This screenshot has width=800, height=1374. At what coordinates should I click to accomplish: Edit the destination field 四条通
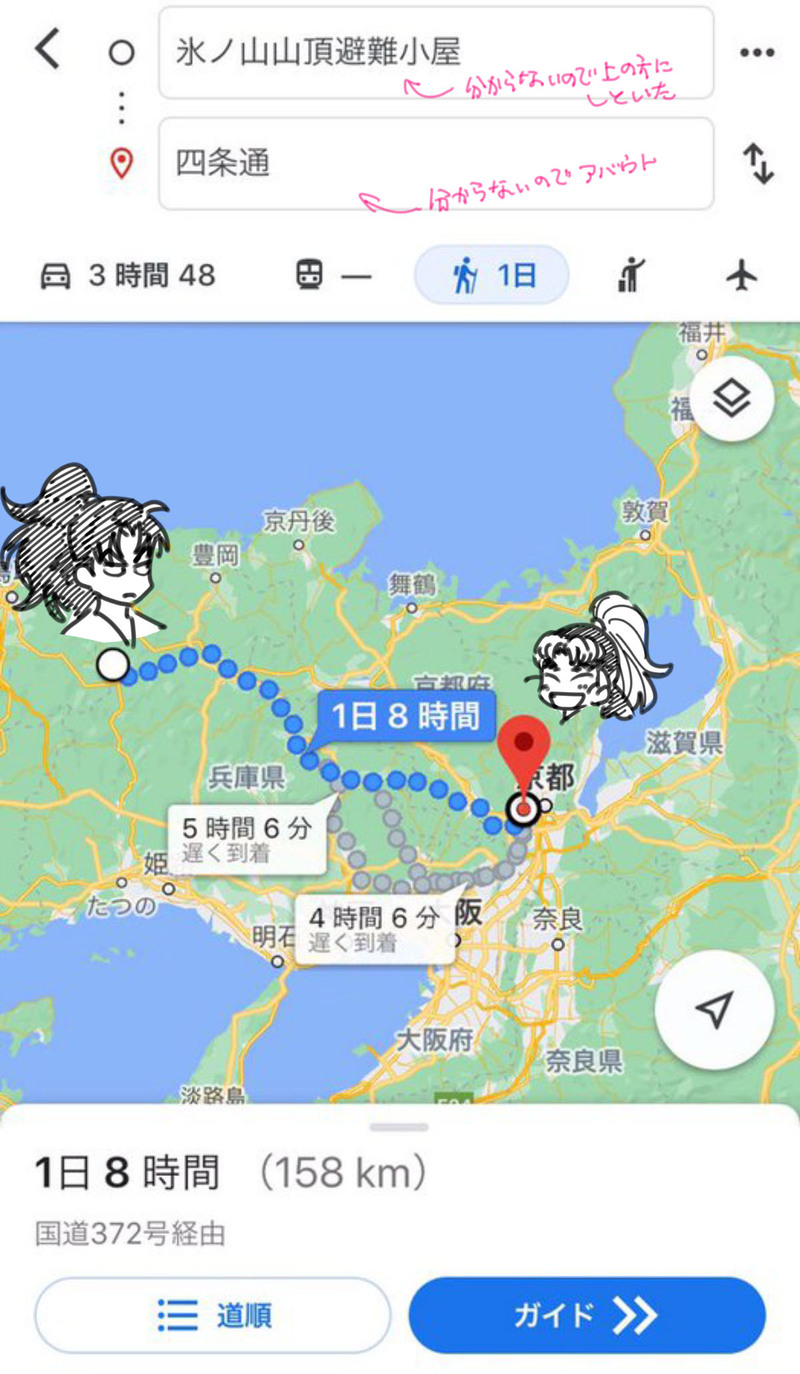436,164
